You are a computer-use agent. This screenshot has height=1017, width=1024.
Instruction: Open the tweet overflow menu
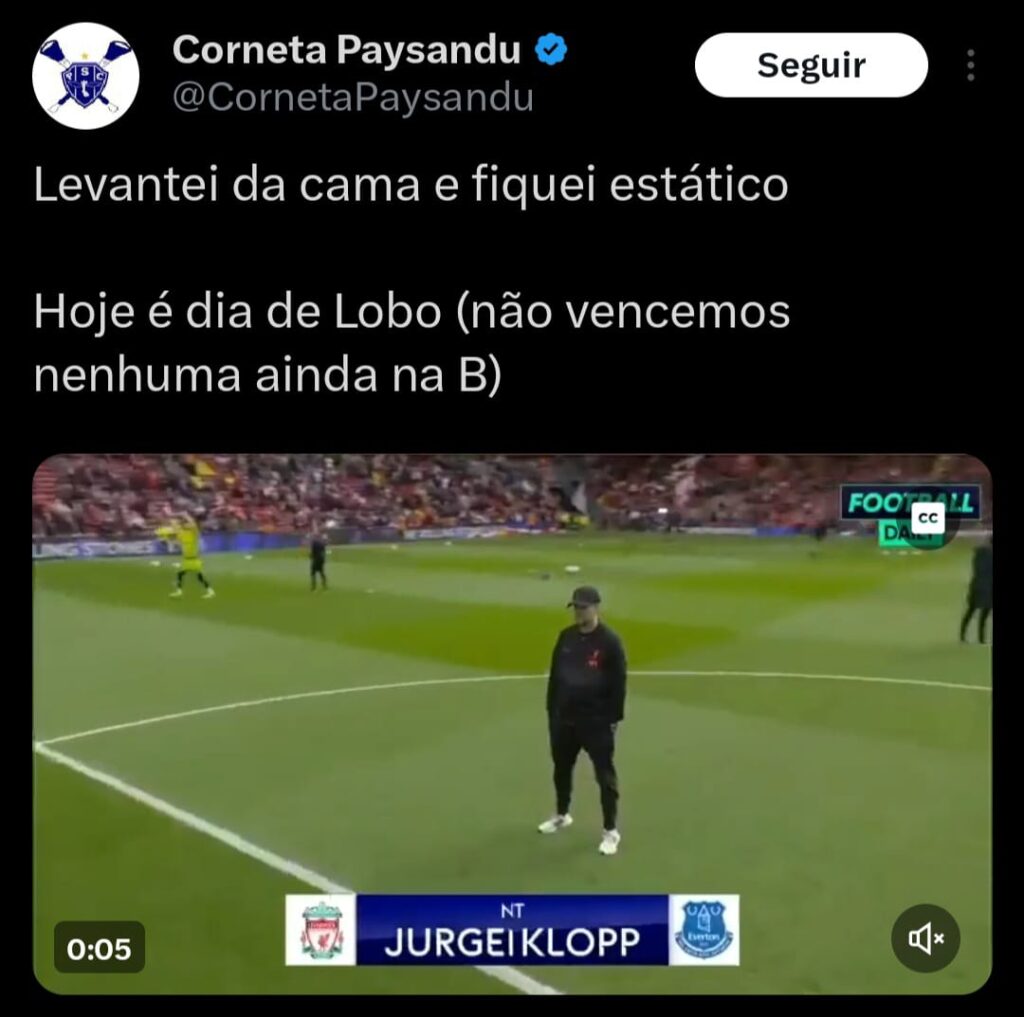click(970, 66)
